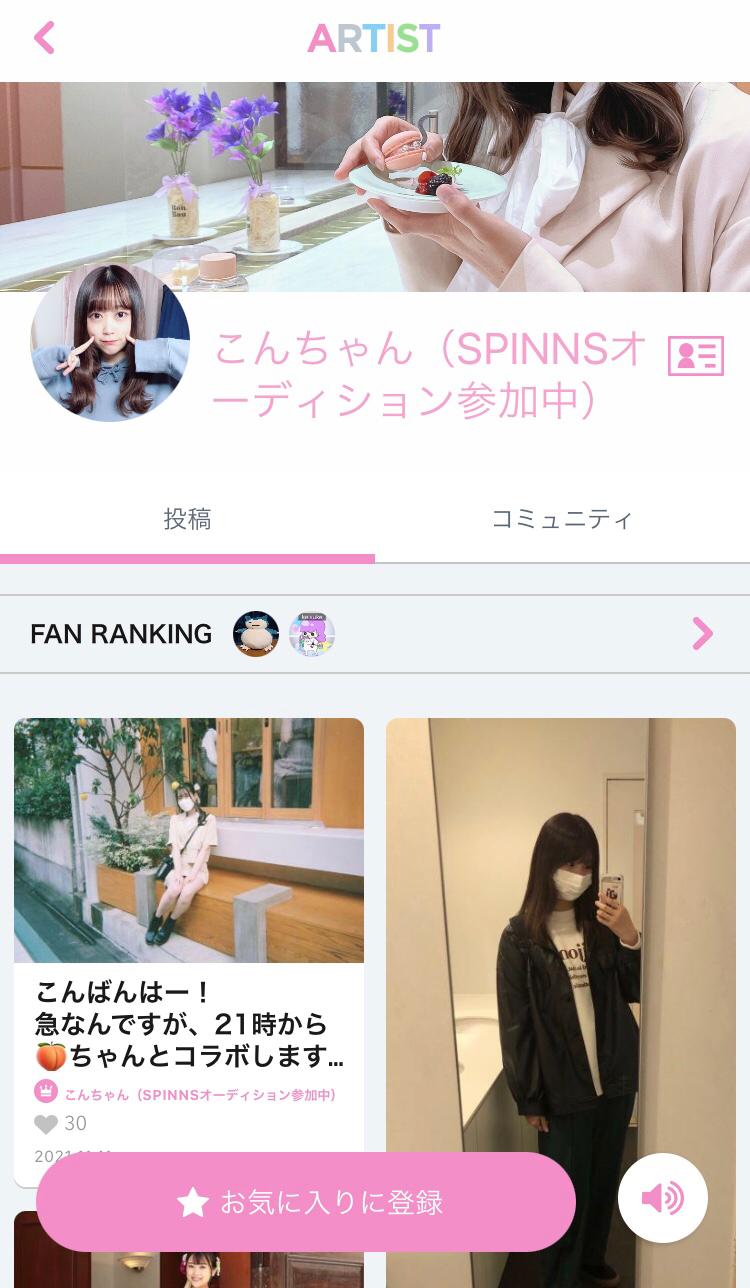This screenshot has height=1288, width=750.
Task: Switch to the コミュニティ tab
Action: pos(562,520)
